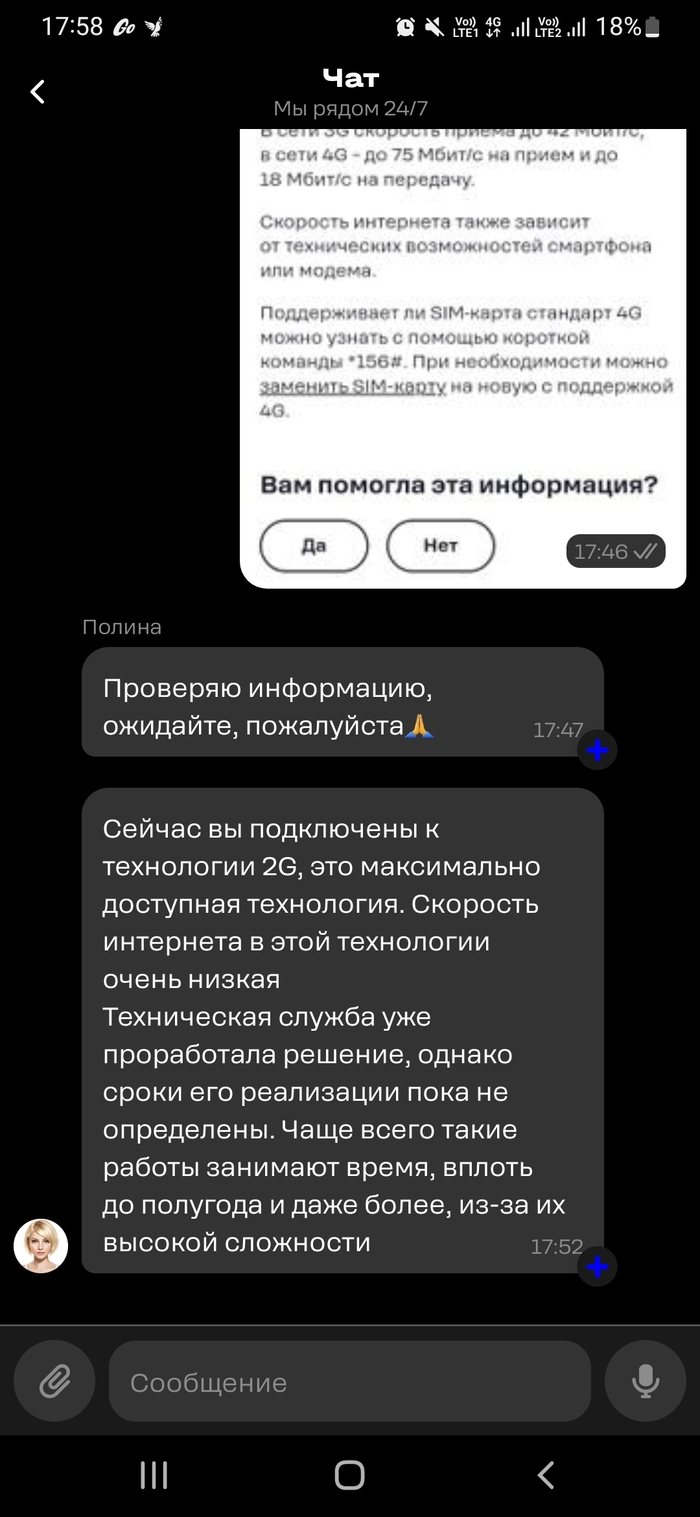The height and width of the screenshot is (1517, 700).
Task: Open Polina's operator avatar
Action: point(41,1246)
